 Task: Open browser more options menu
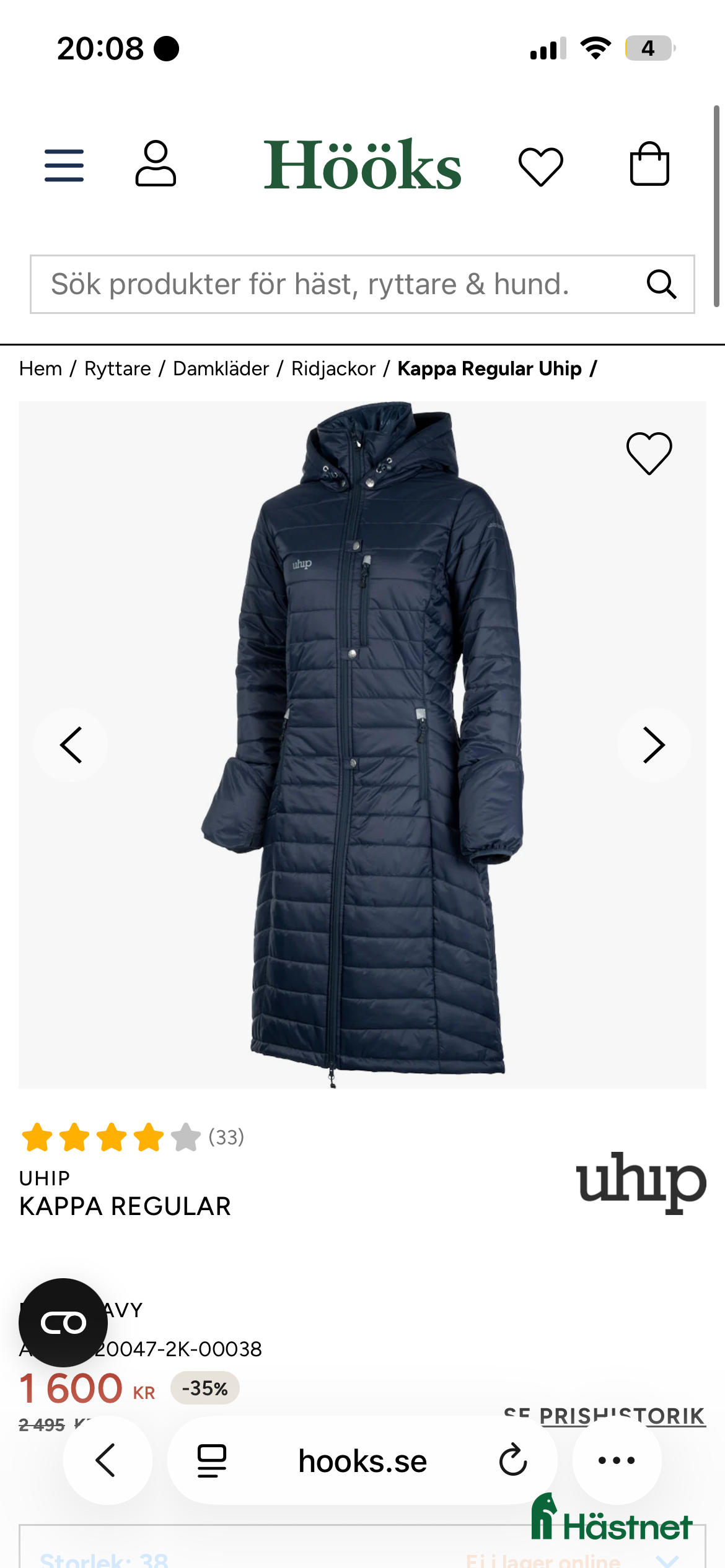pos(617,1460)
